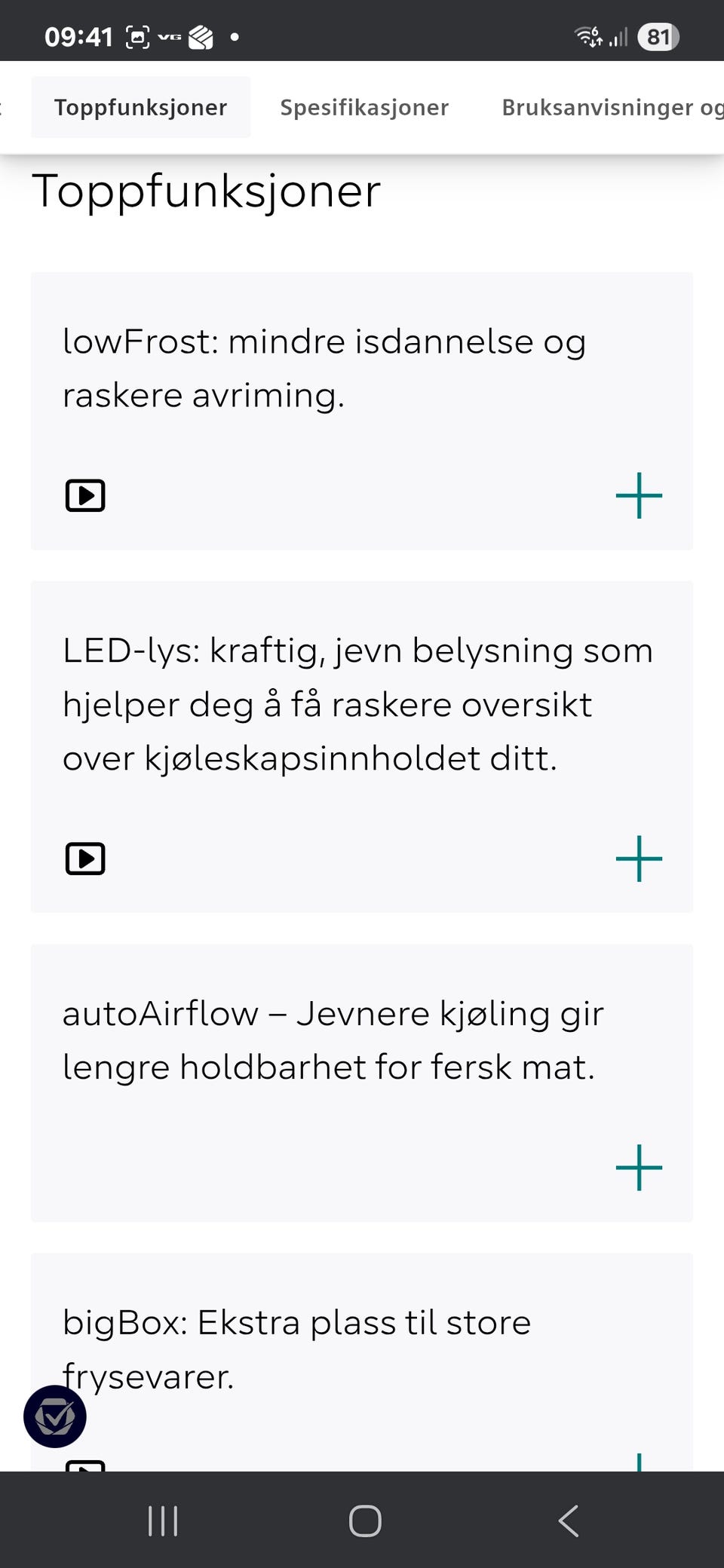Play the lowFrost feature video

(85, 495)
